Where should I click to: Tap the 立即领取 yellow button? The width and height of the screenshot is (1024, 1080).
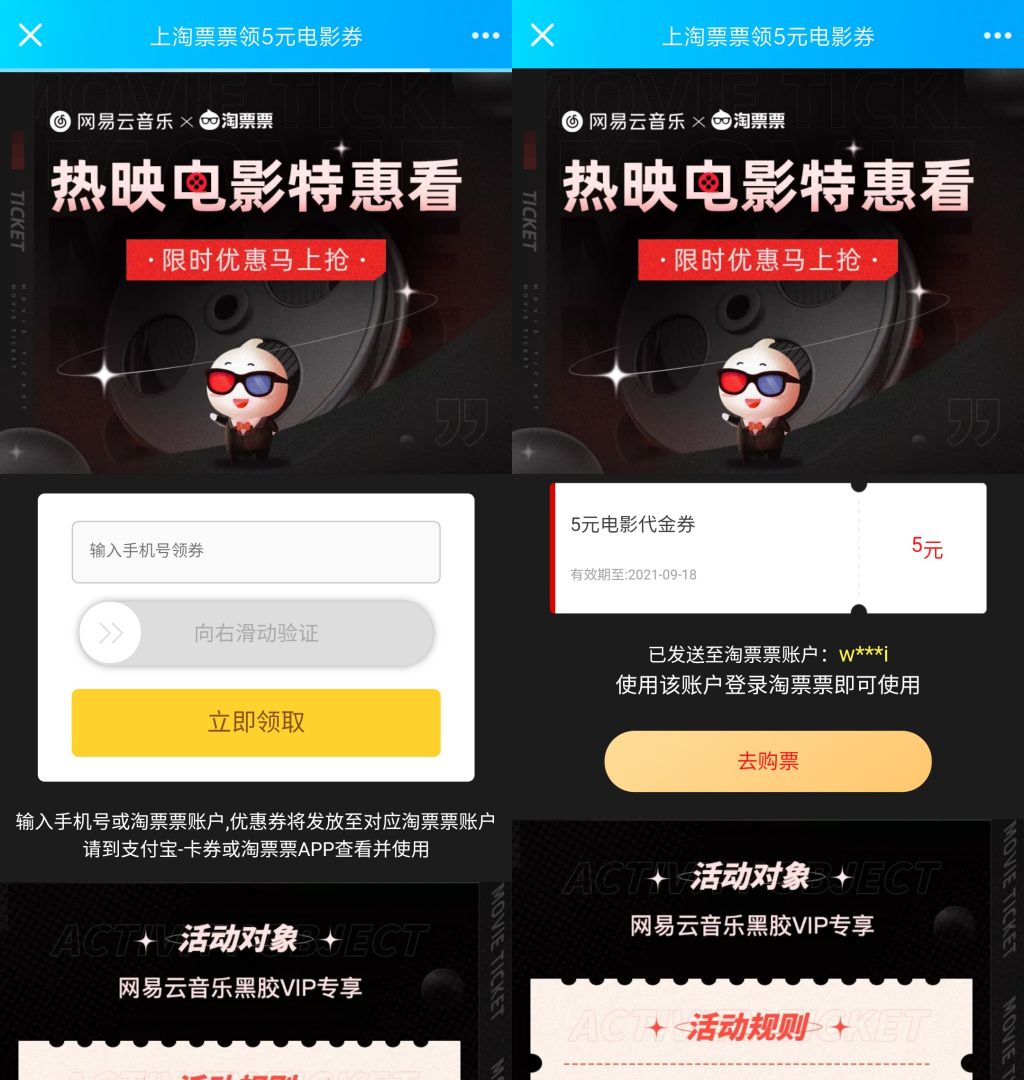pyautogui.click(x=256, y=722)
